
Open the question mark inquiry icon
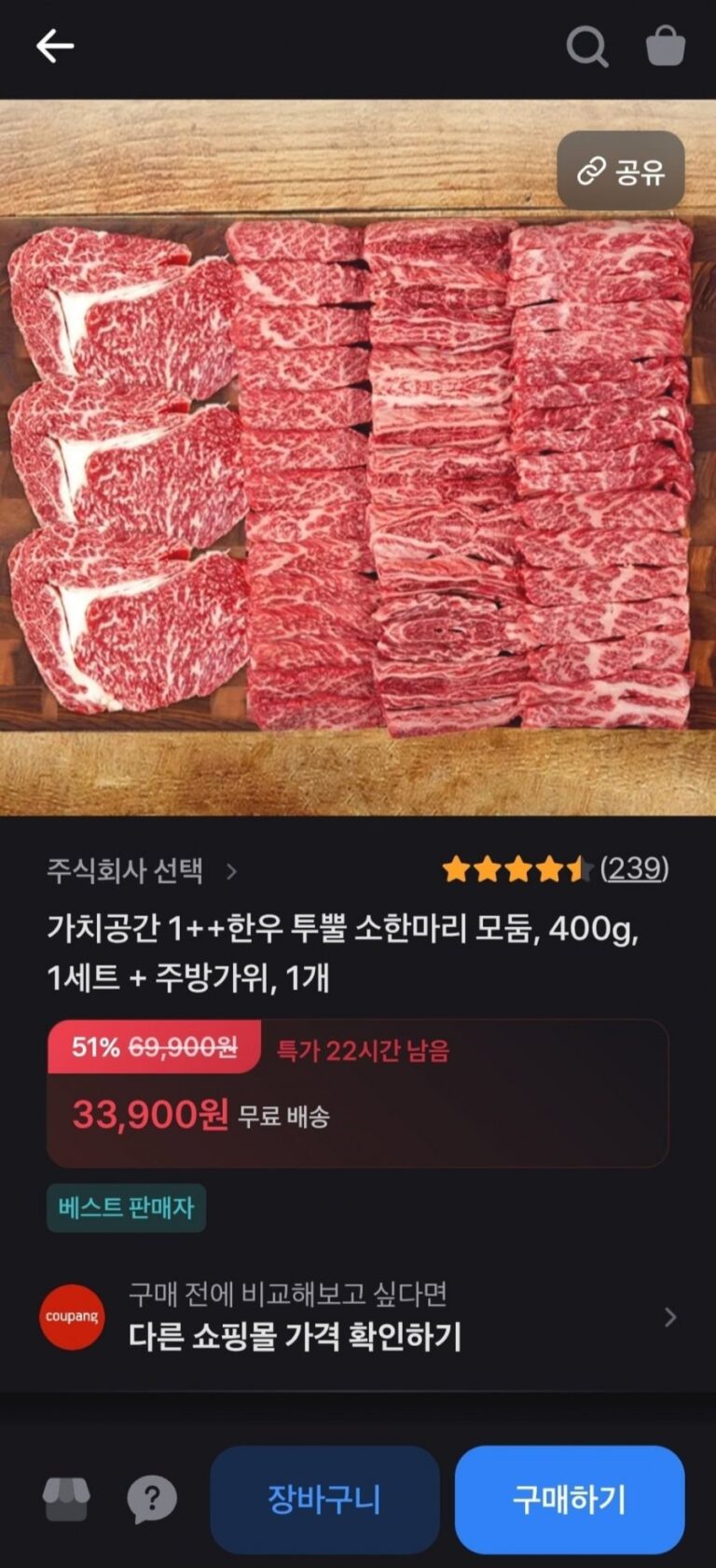coord(152,1499)
